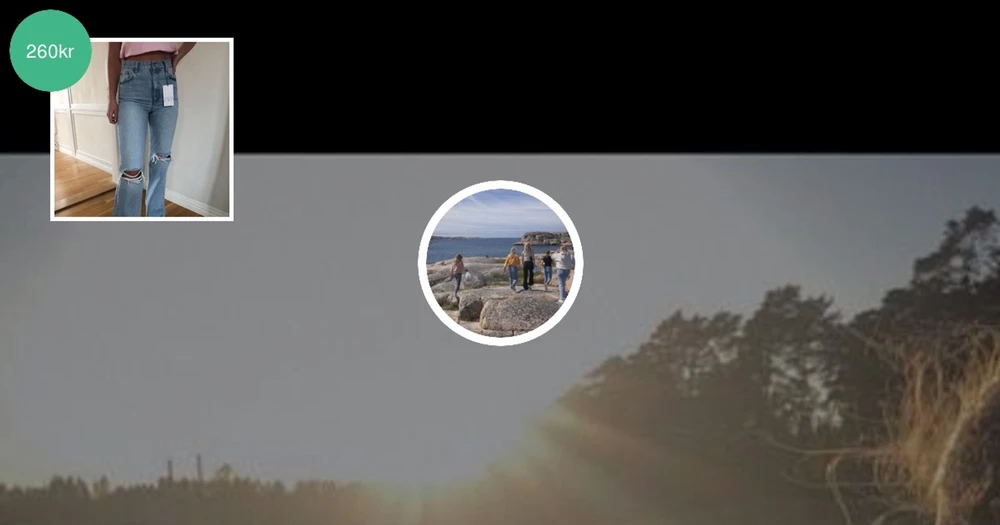Viewport: 1000px width, 525px height.
Task: Open the 260kr jeans listing
Action: click(142, 129)
